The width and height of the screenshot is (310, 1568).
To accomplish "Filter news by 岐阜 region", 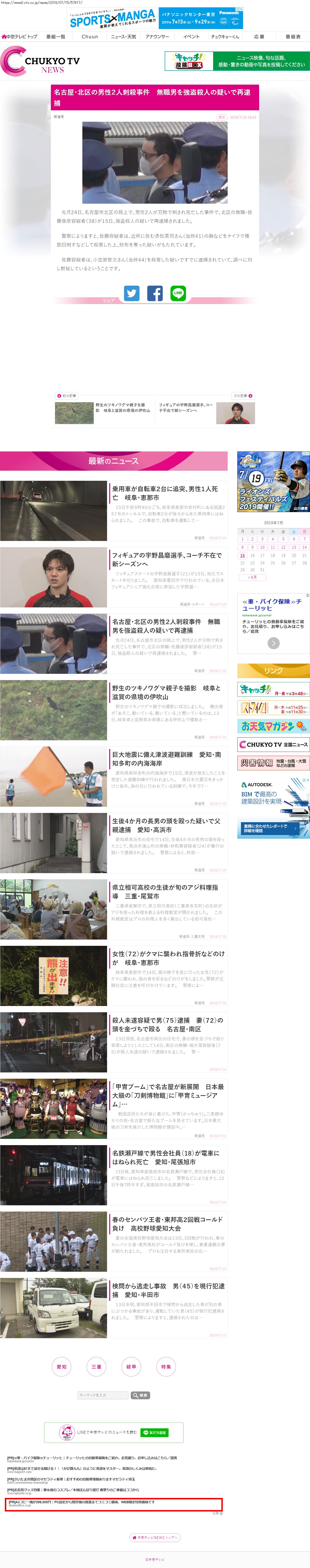I will click(131, 1367).
